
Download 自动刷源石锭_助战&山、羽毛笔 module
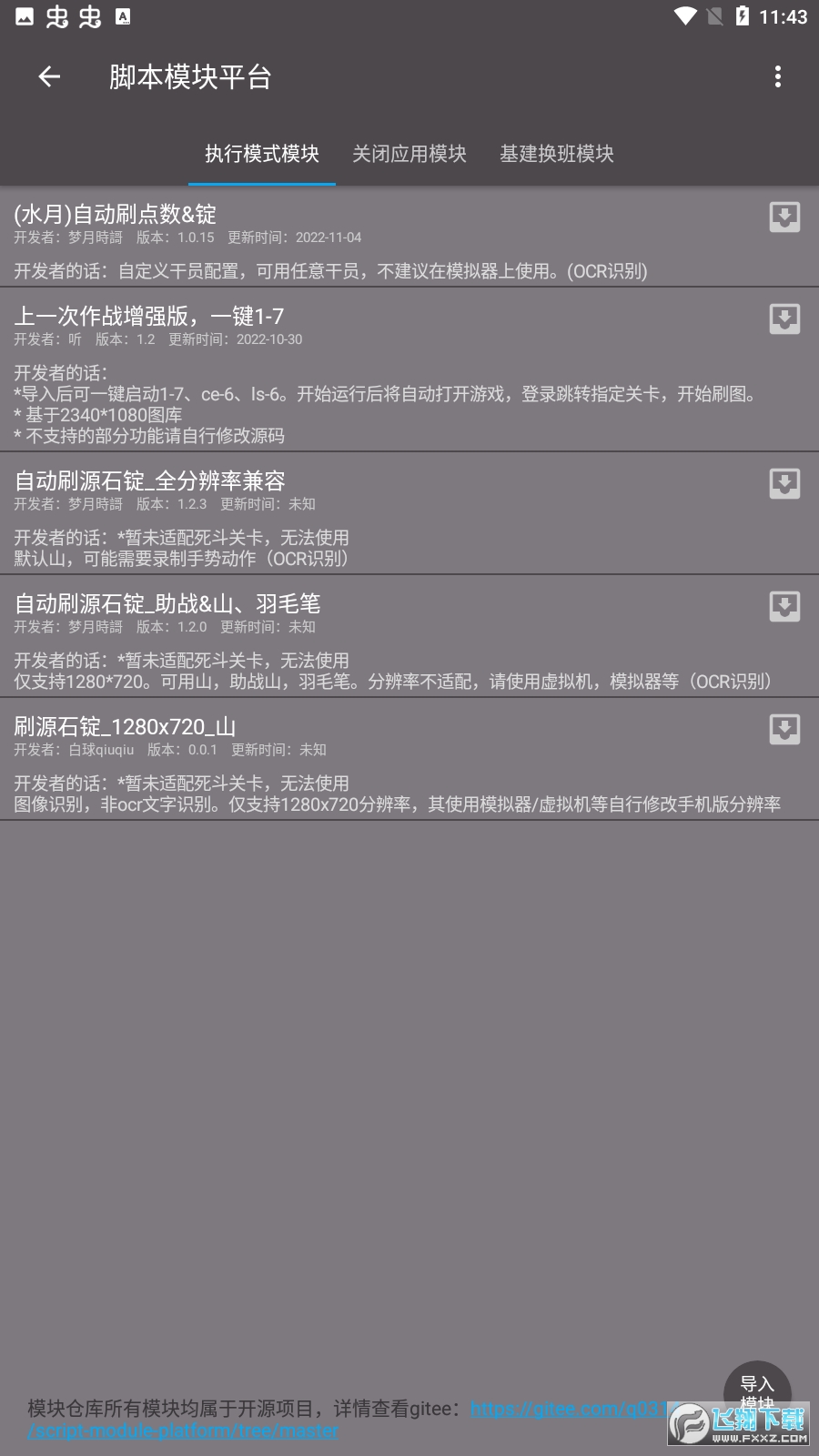pyautogui.click(x=784, y=606)
